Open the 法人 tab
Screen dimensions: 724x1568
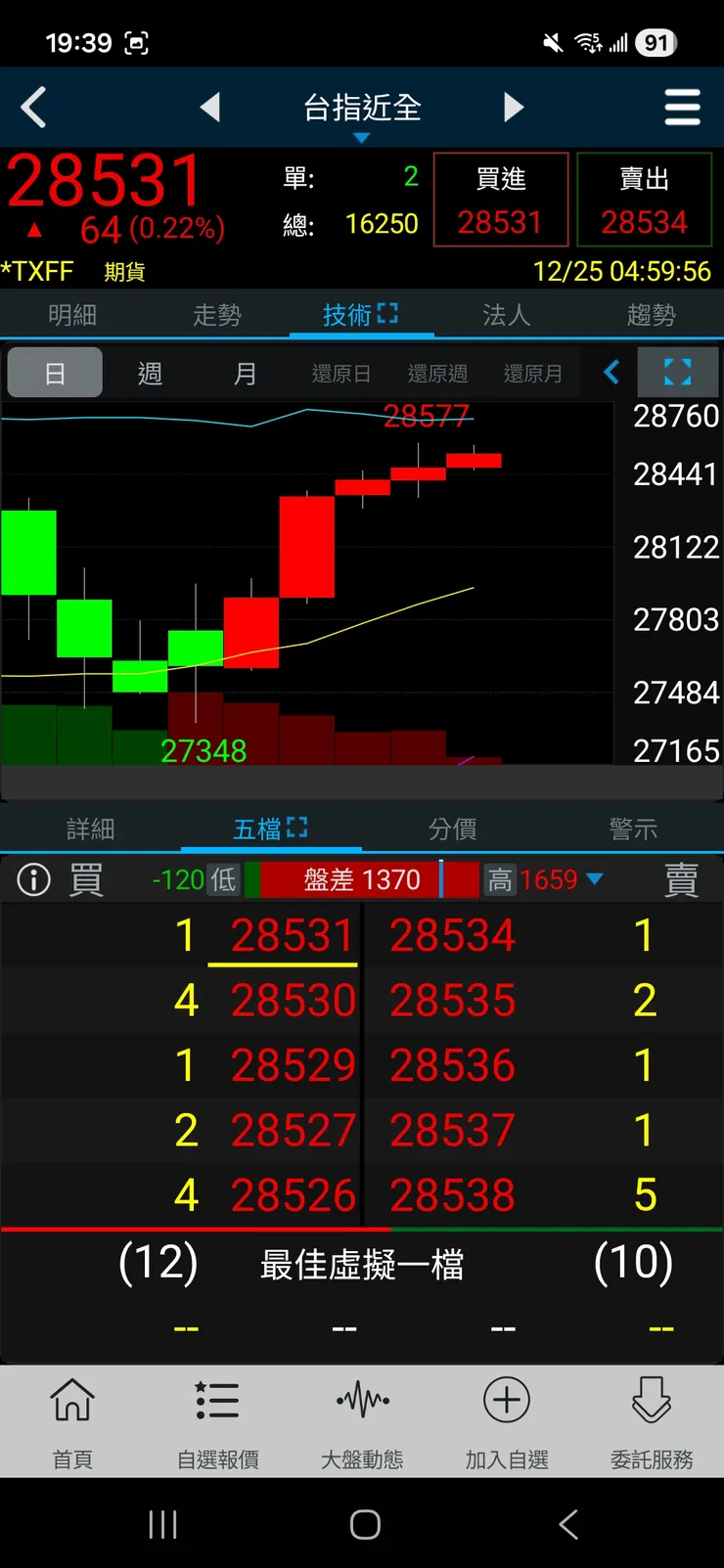(x=506, y=315)
